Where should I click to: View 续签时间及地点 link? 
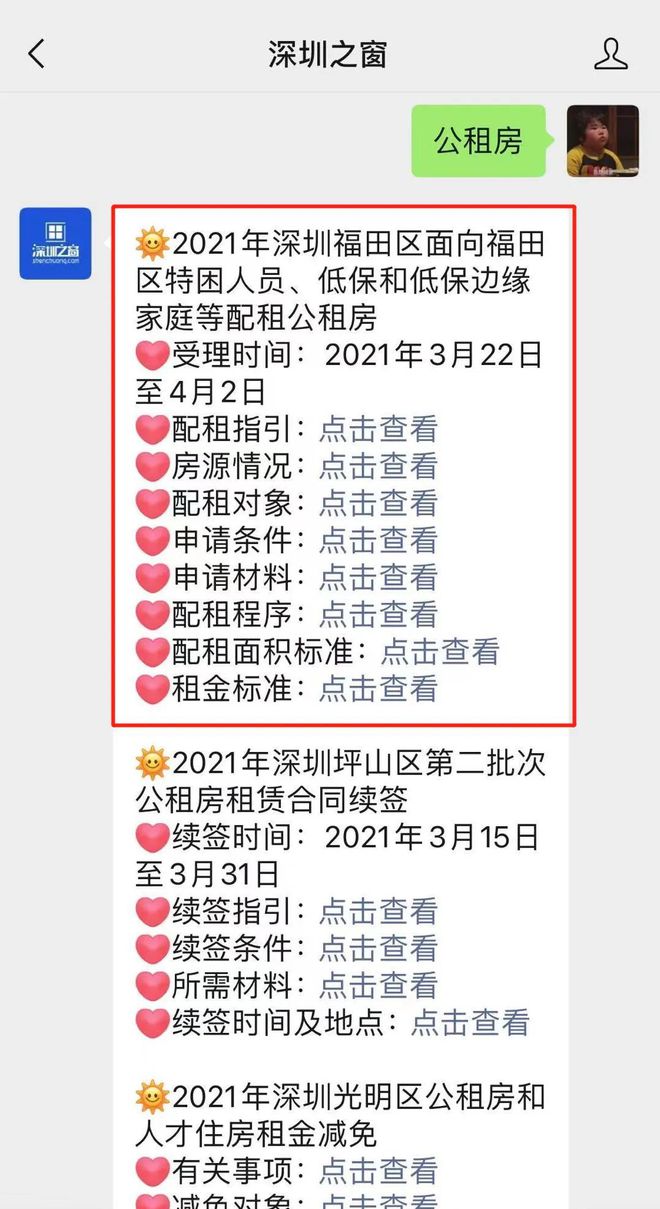pyautogui.click(x=470, y=1022)
